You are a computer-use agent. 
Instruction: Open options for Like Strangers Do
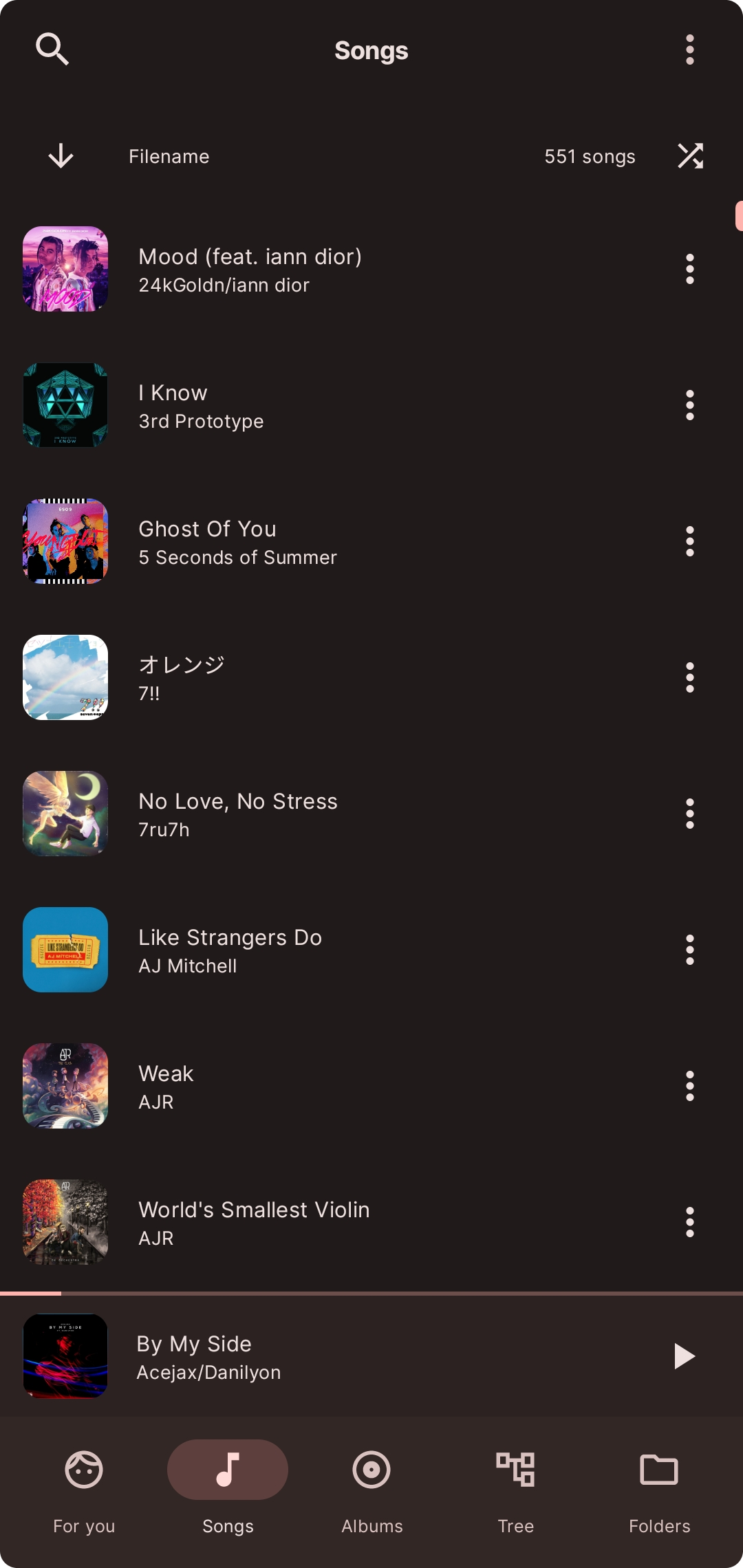[x=689, y=950]
